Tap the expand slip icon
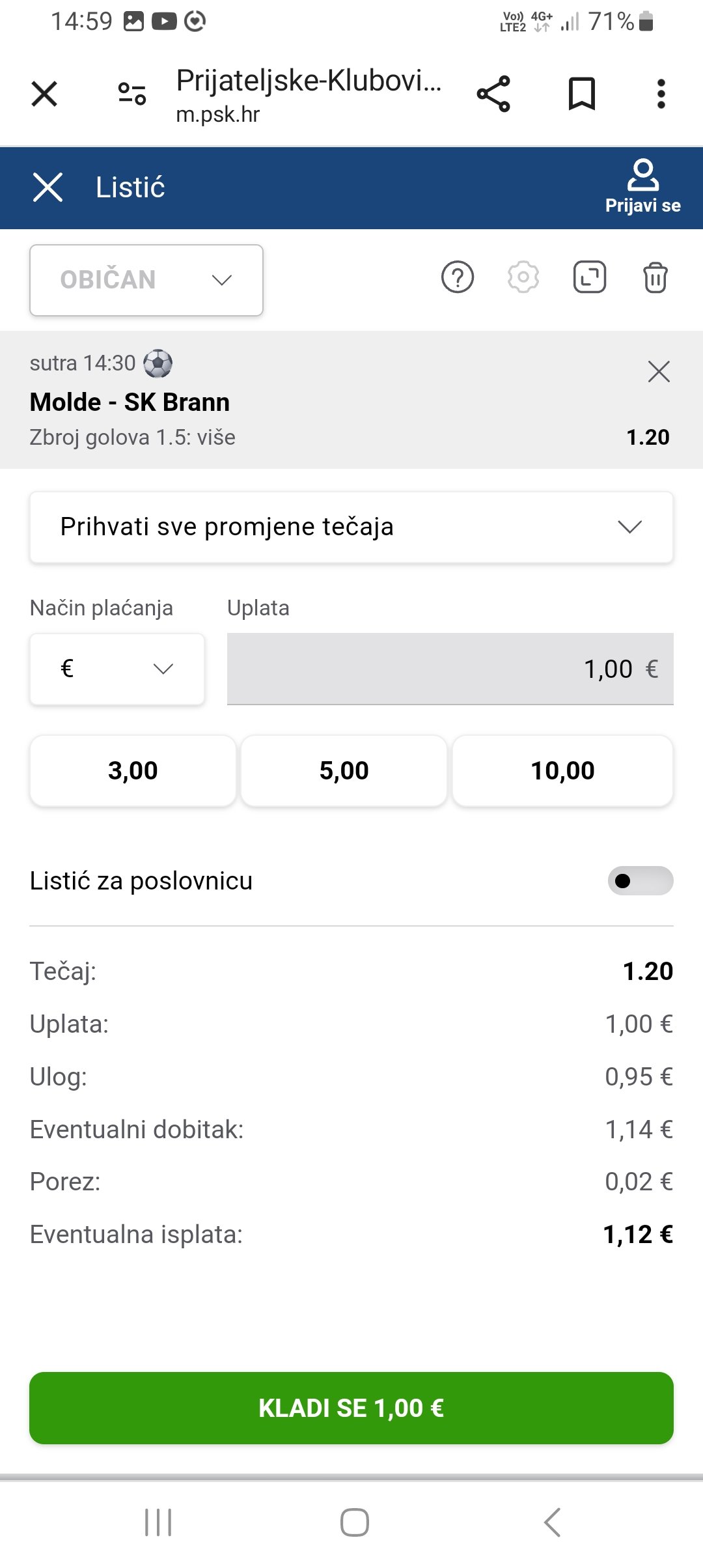 pyautogui.click(x=590, y=277)
